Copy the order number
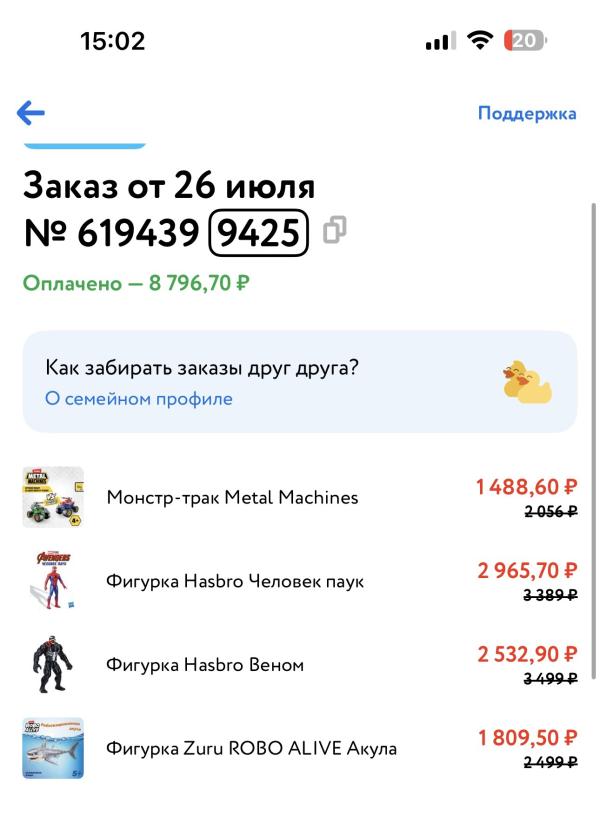Image resolution: width=600 pixels, height=822 pixels. click(335, 232)
